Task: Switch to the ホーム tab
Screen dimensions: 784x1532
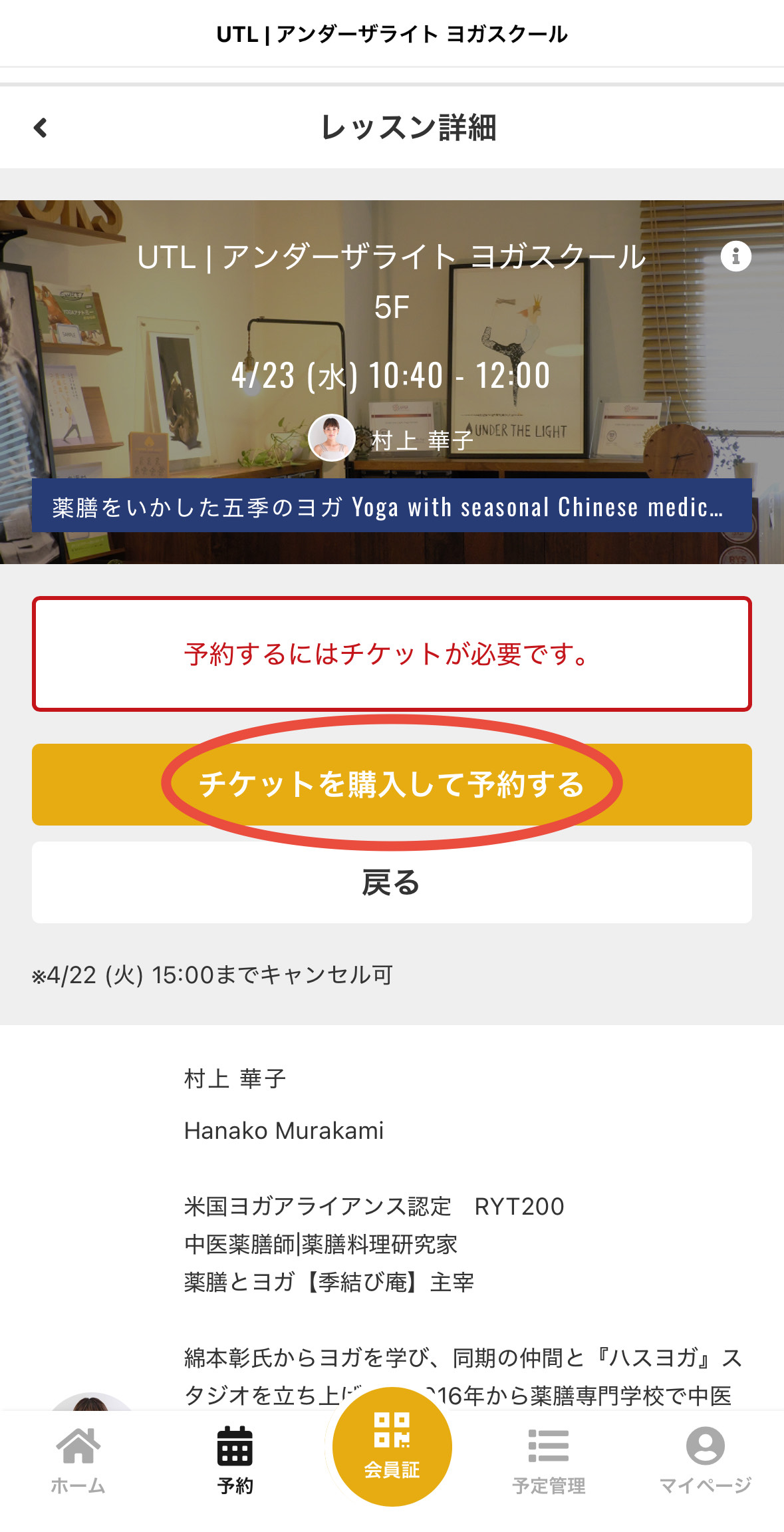Action: [78, 1459]
